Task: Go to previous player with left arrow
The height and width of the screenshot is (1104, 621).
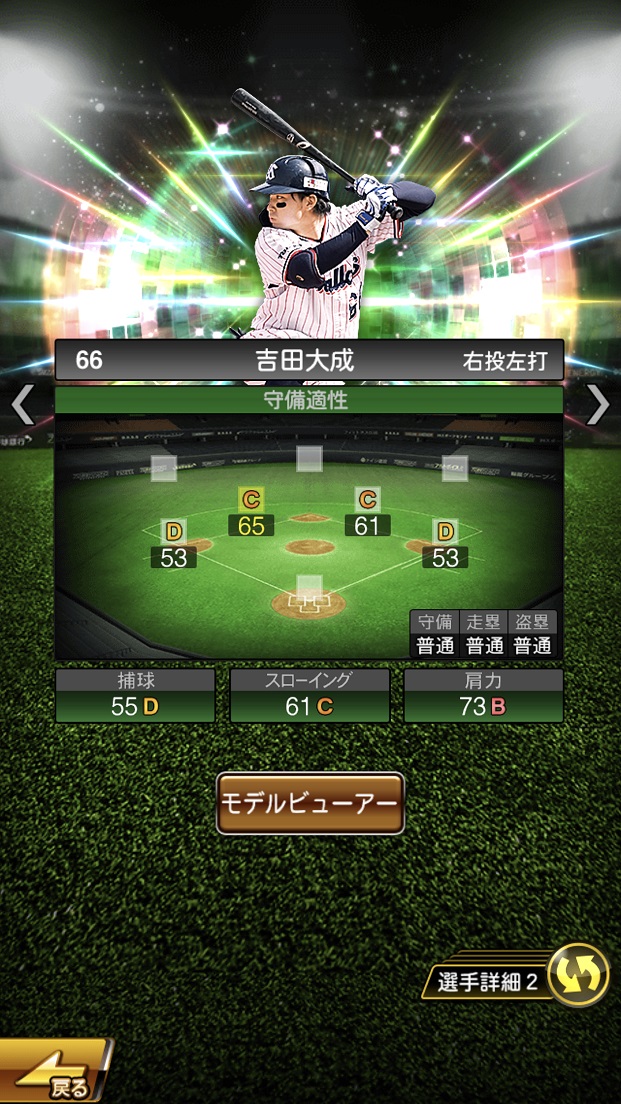Action: pos(22,405)
